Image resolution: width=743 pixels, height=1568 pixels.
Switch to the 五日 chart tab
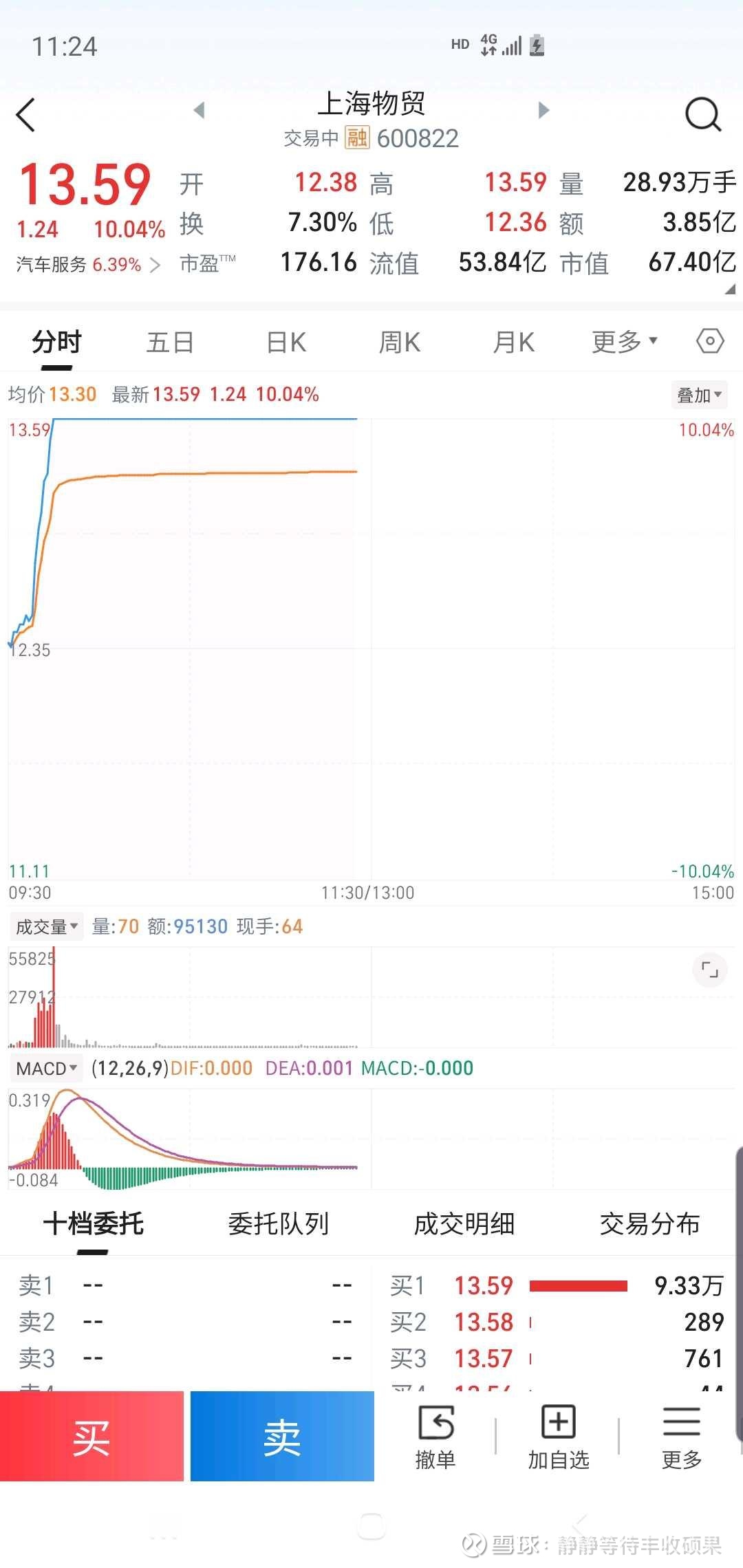170,342
